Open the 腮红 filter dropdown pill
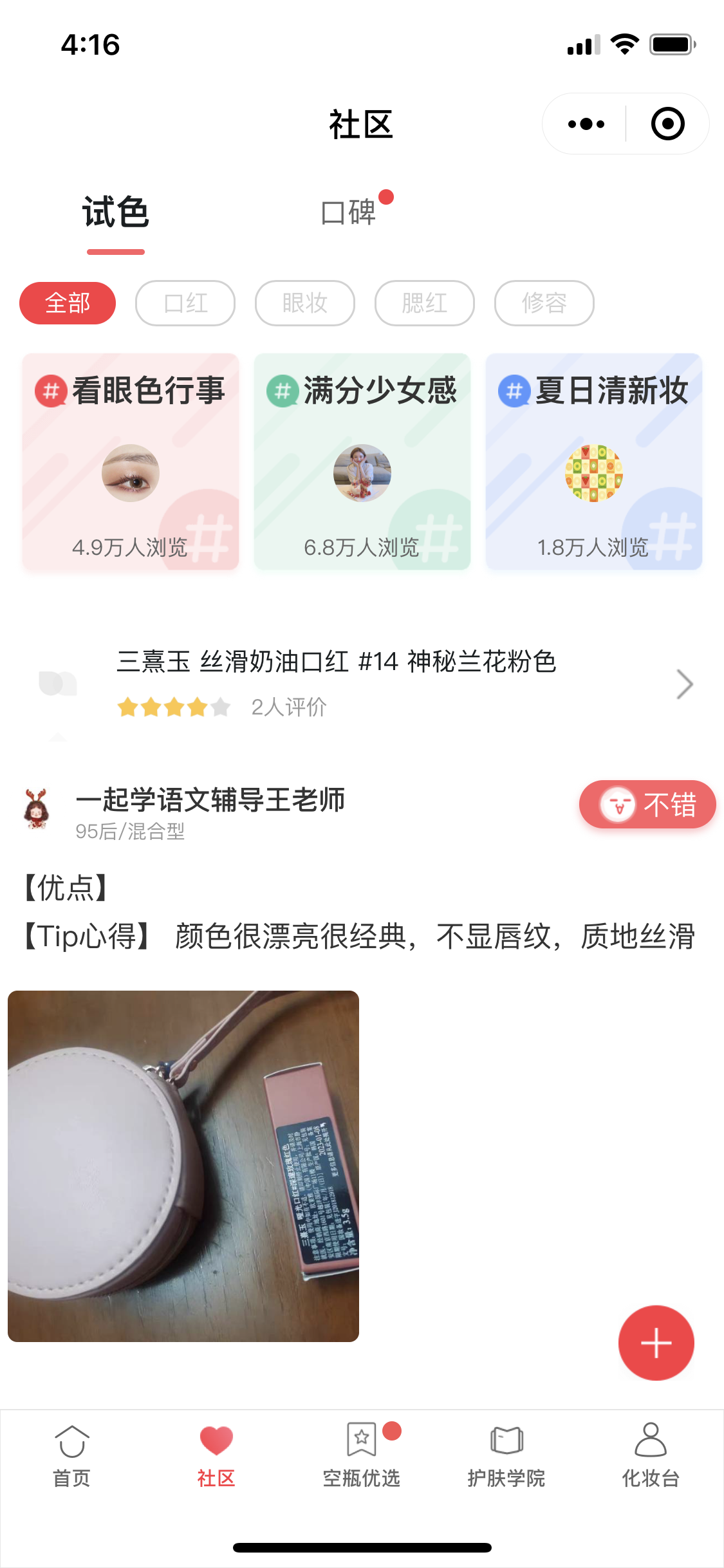The image size is (724, 1568). [424, 303]
